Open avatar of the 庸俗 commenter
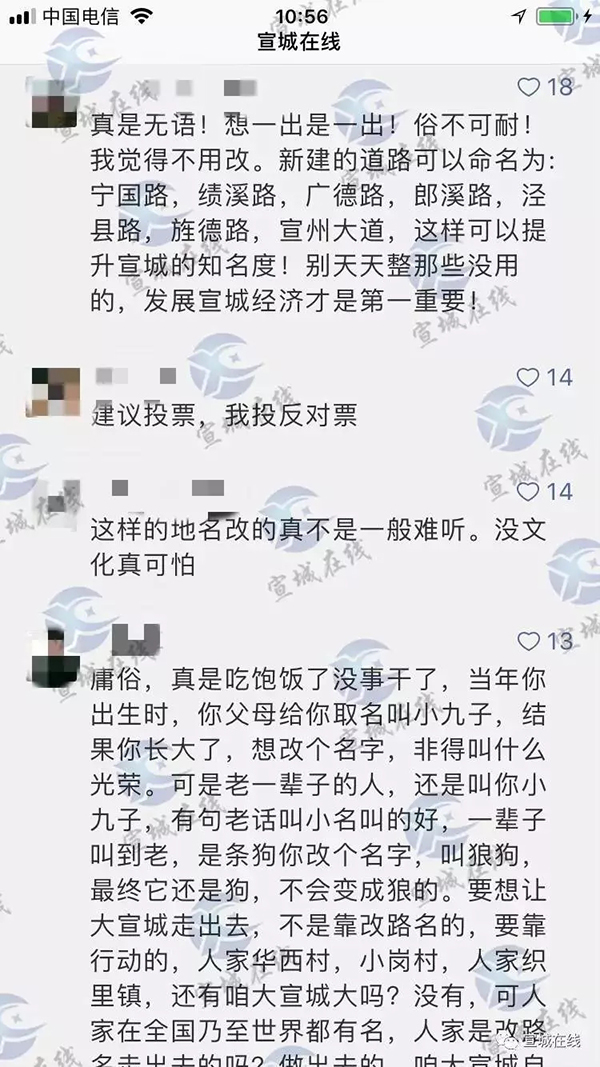600x1067 pixels. pos(54,656)
